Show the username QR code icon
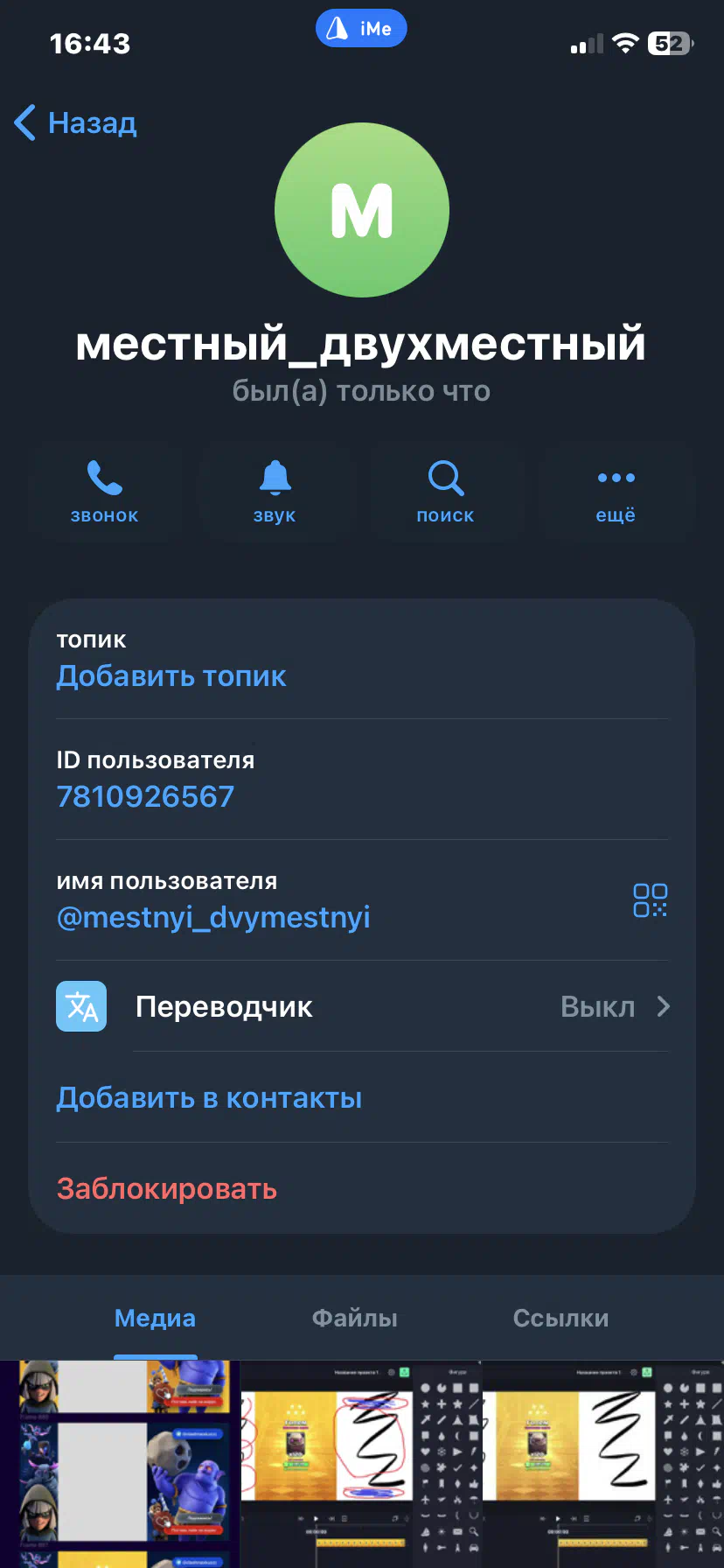 (x=650, y=899)
